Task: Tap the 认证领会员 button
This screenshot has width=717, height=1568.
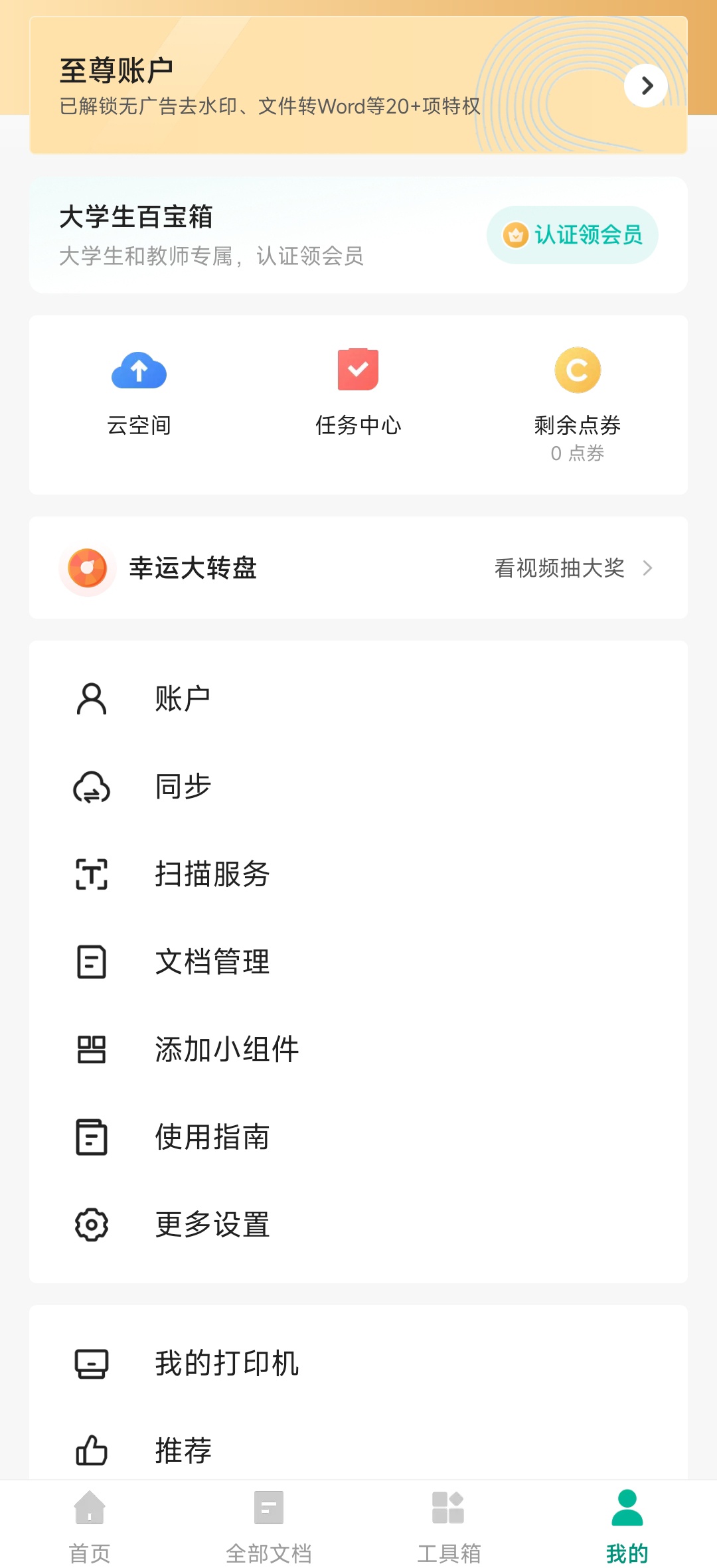Action: [572, 235]
